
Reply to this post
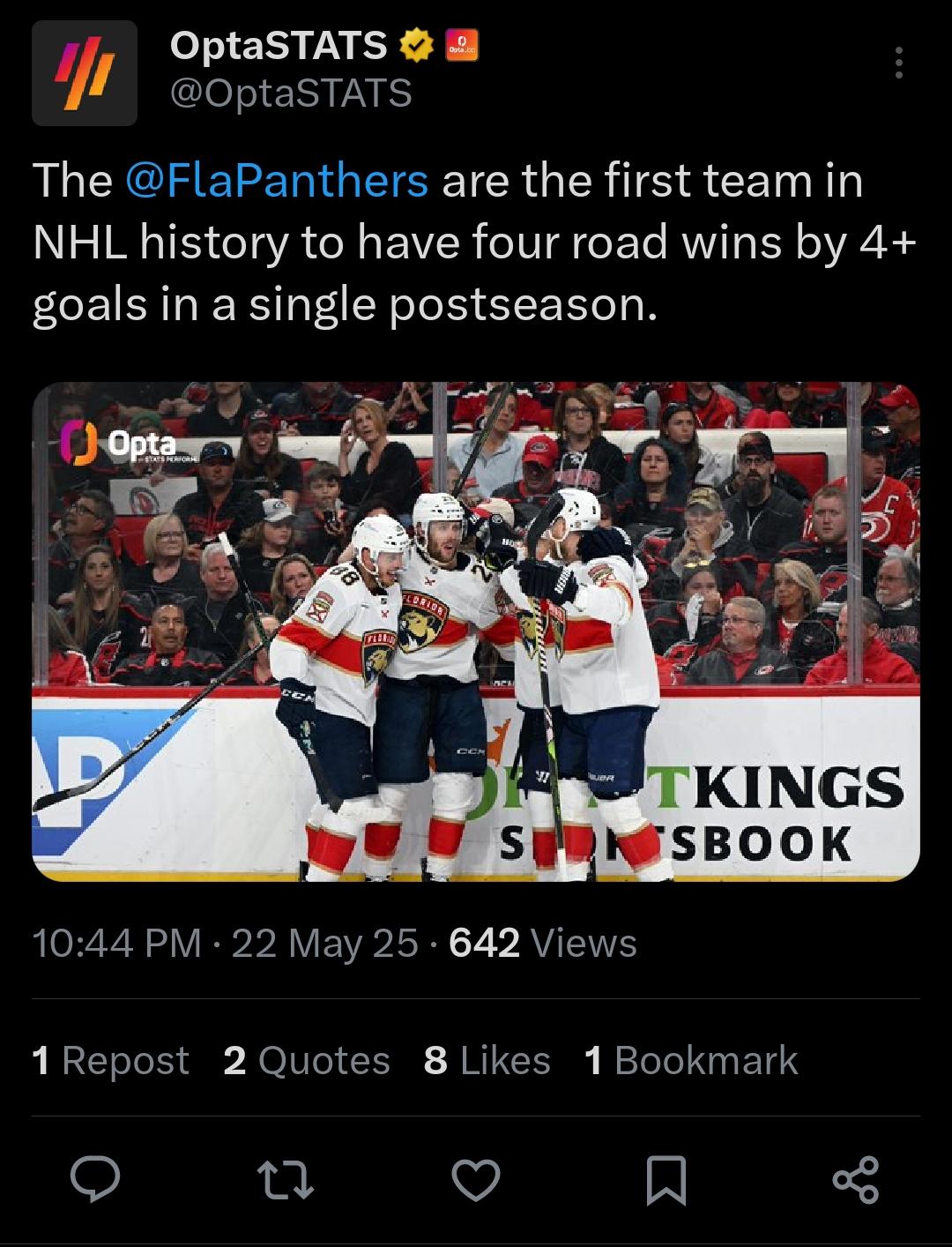click(95, 1180)
